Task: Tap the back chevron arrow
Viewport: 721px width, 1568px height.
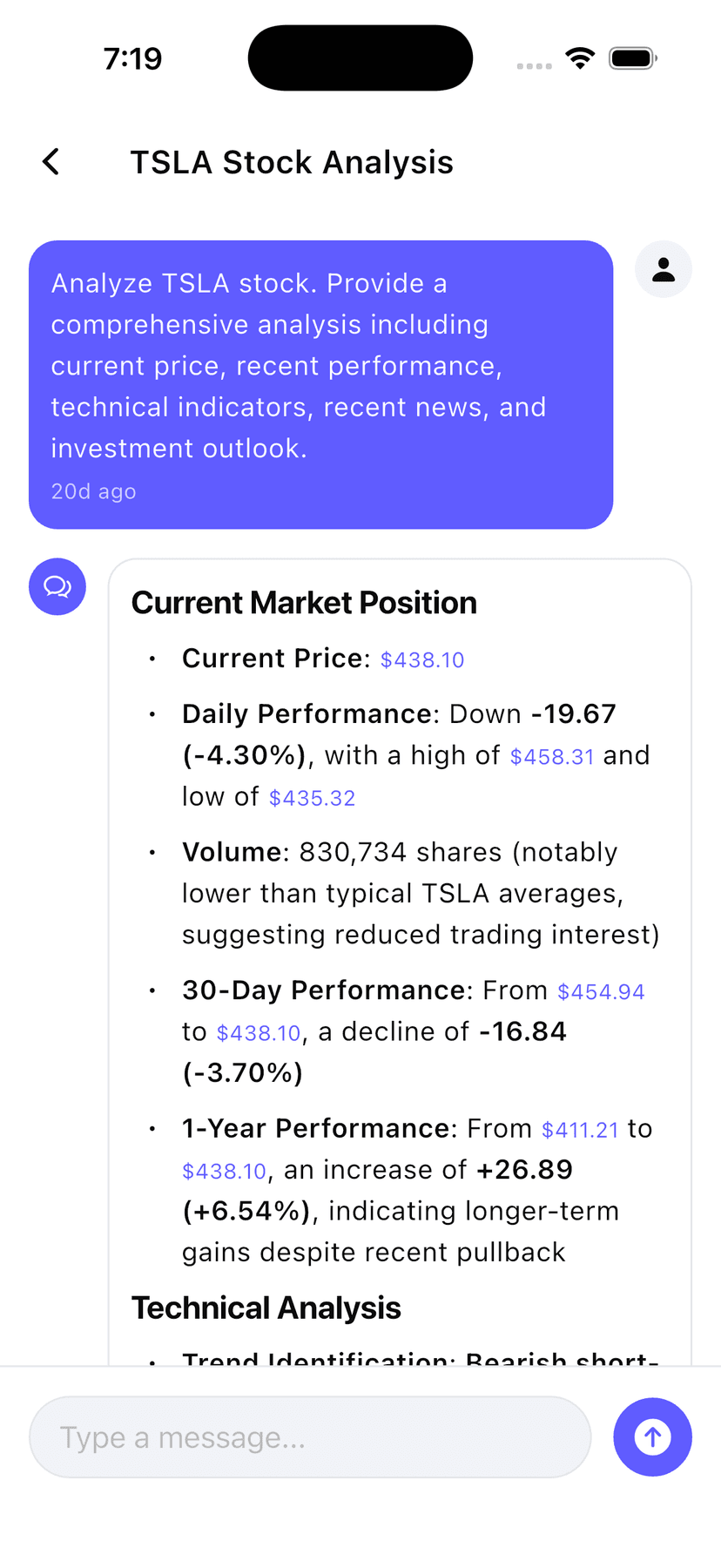Action: tap(50, 161)
